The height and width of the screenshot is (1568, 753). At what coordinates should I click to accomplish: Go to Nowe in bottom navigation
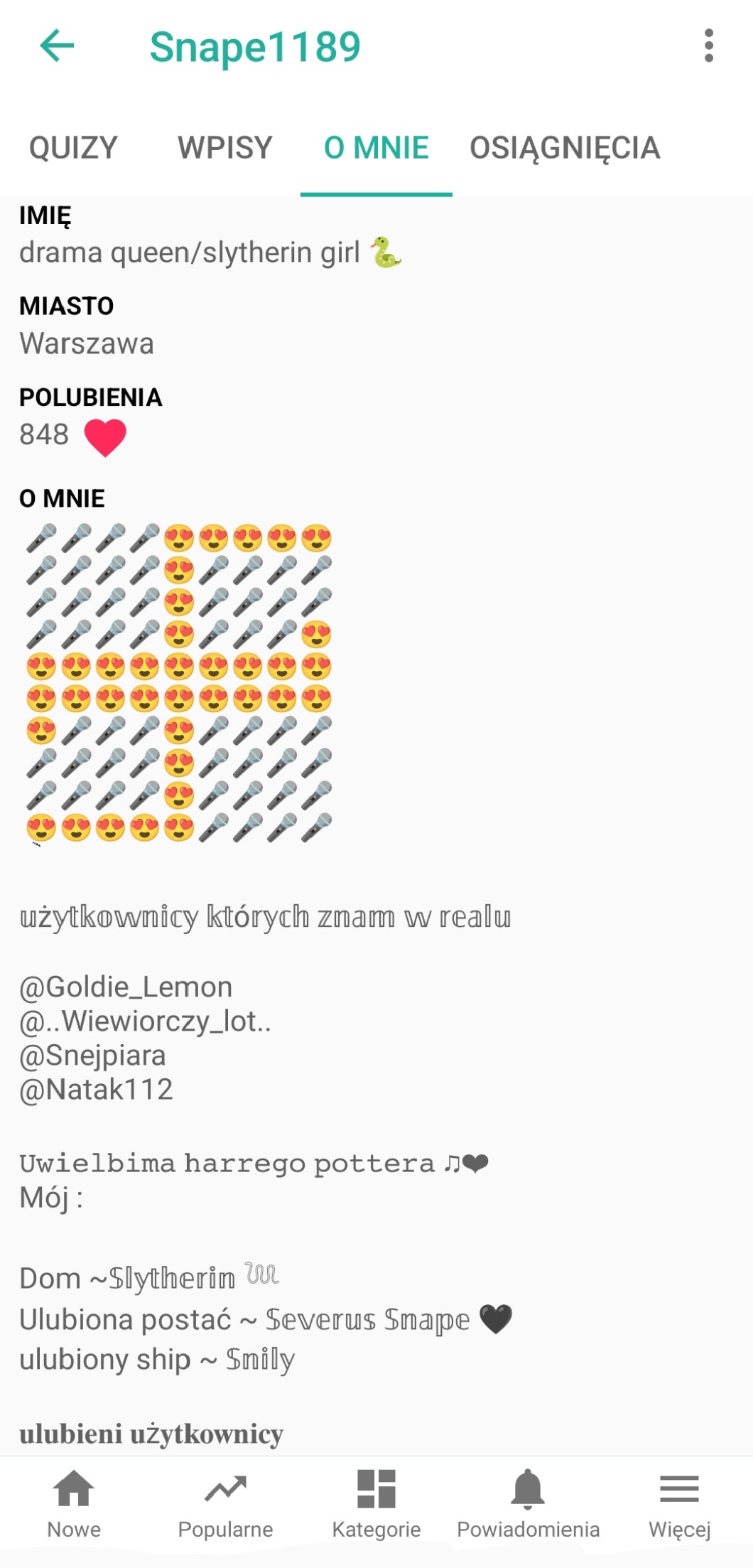click(74, 1503)
